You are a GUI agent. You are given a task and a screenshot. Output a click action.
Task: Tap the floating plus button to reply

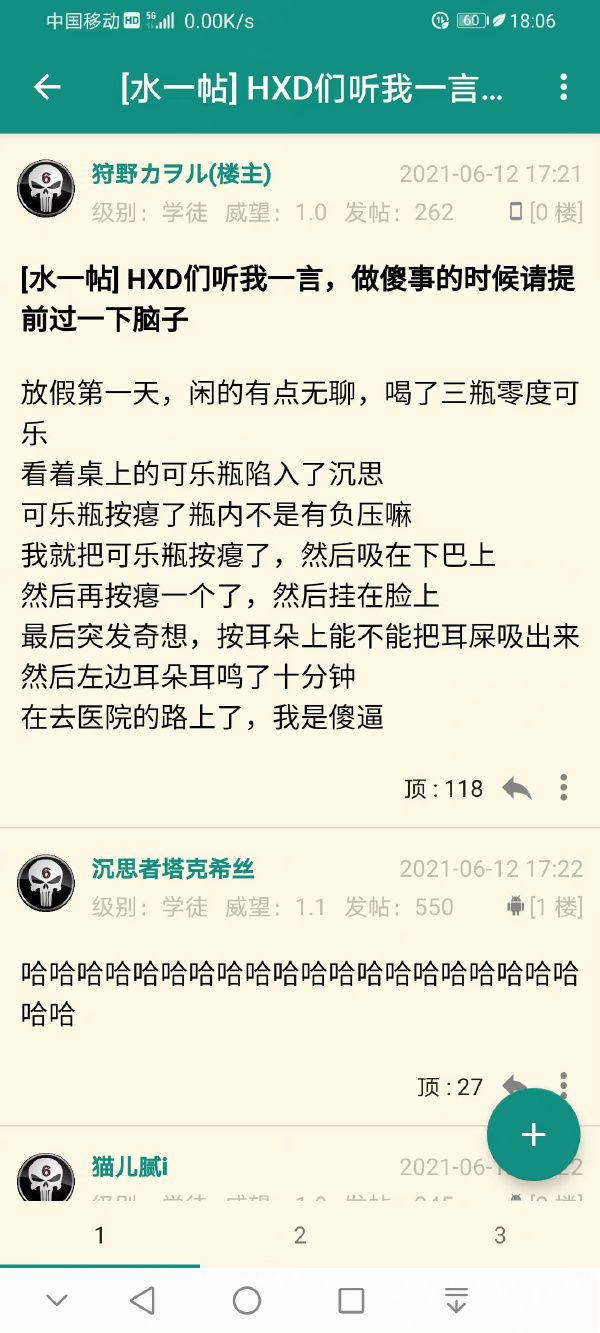pyautogui.click(x=533, y=1134)
